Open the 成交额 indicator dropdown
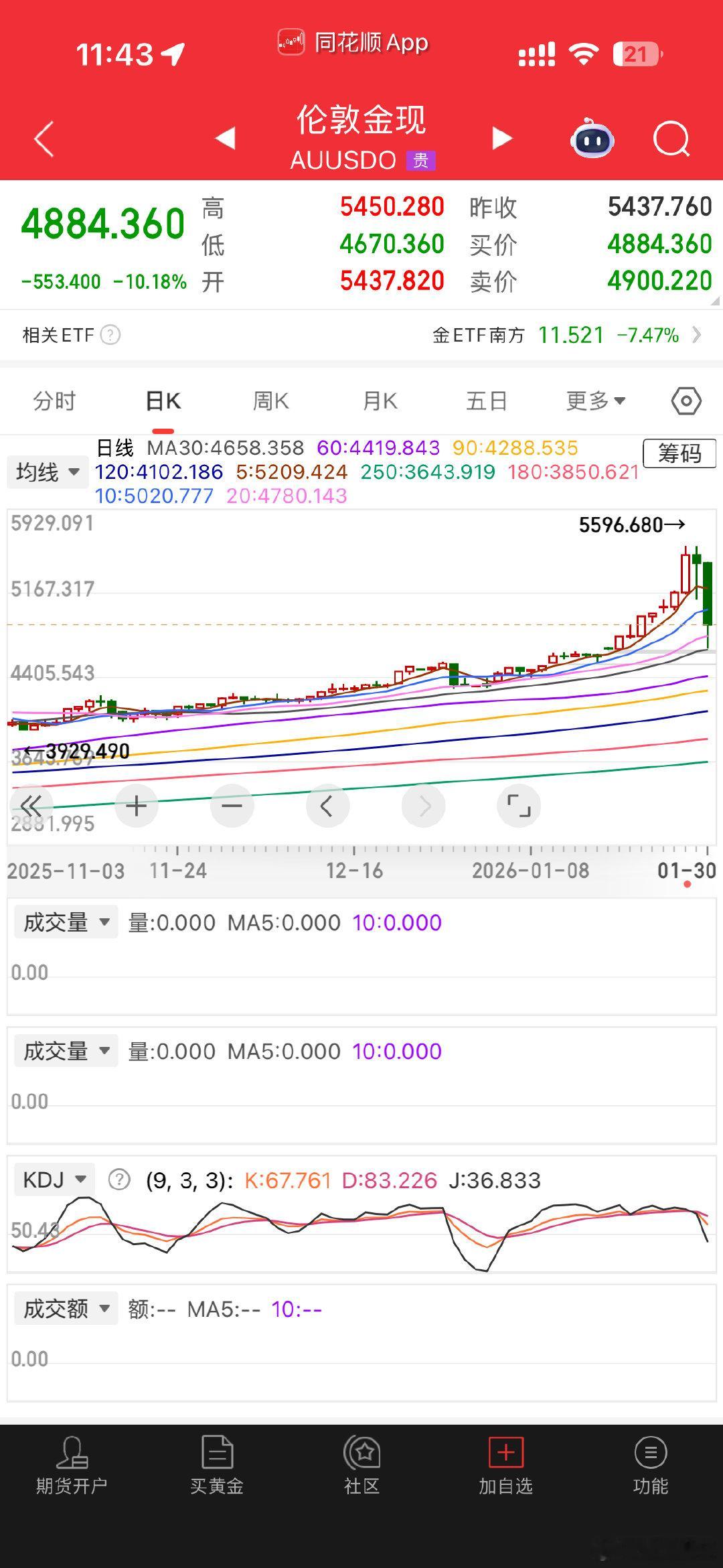The height and width of the screenshot is (1568, 723). click(x=65, y=1309)
